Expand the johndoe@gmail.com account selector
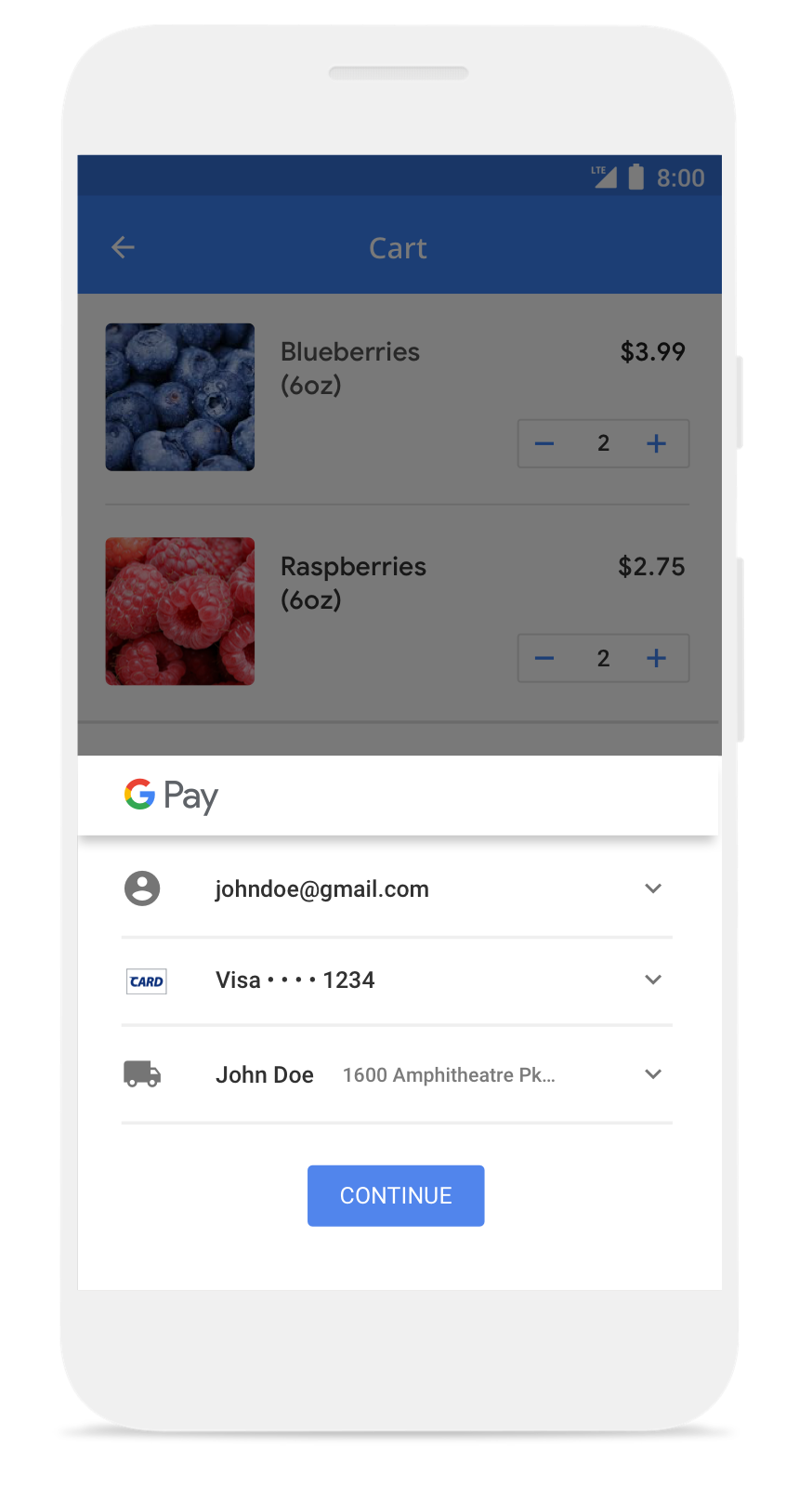The image size is (812, 1487). point(652,888)
